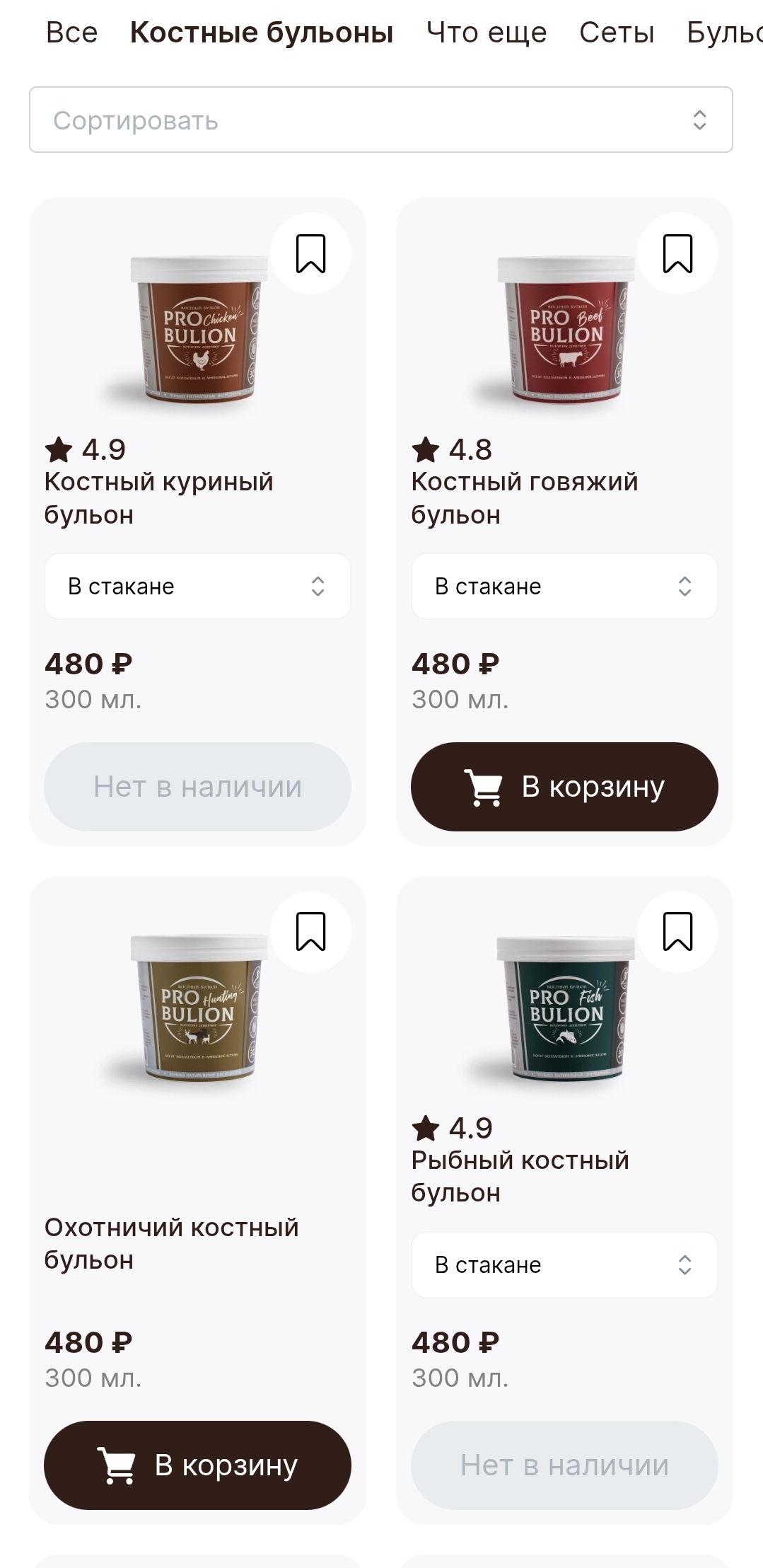View Охотничий костный бульон details
Image resolution: width=763 pixels, height=1568 pixels.
[171, 1243]
